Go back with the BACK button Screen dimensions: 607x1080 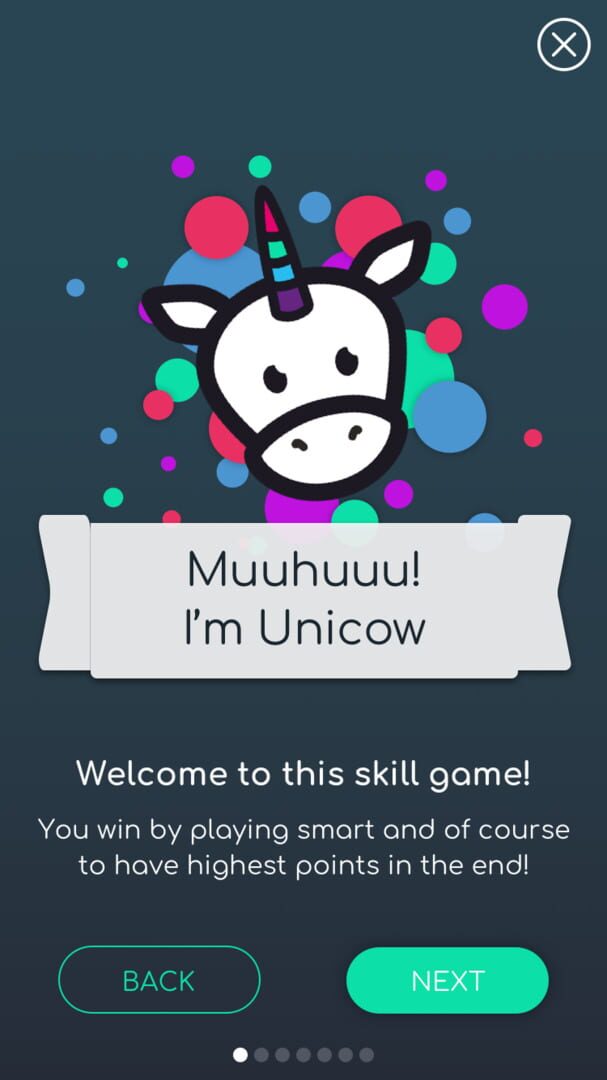159,979
